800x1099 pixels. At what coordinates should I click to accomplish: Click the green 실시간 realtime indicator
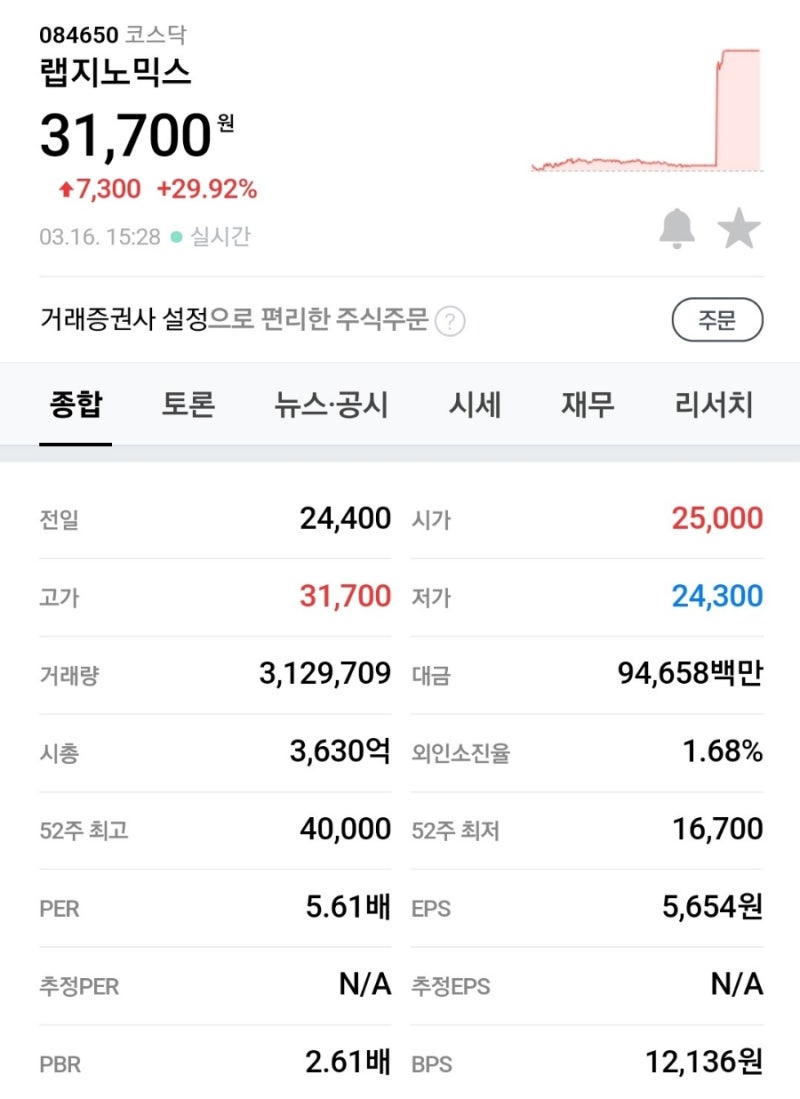(195, 236)
